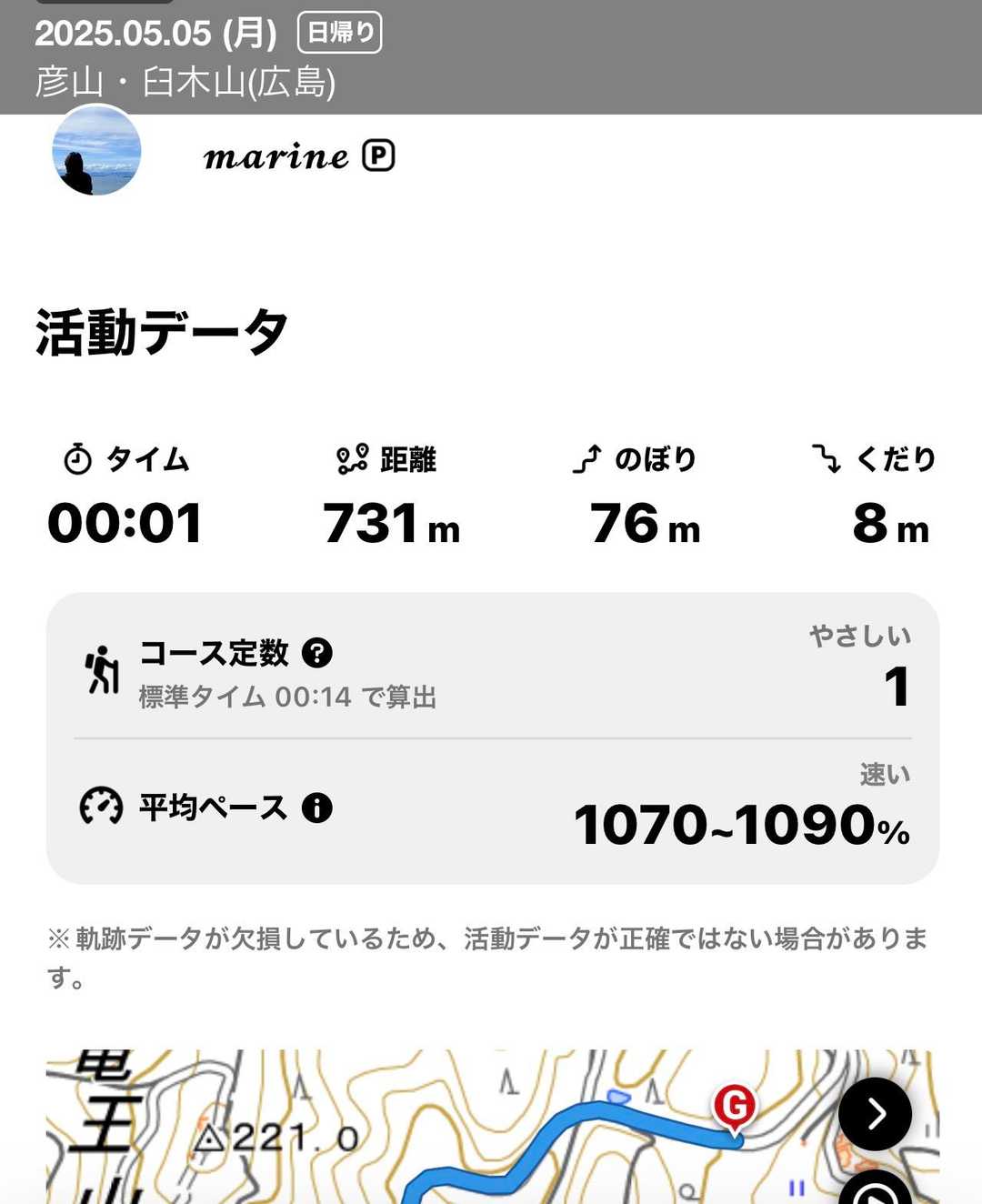Show help for コース定数

point(317,652)
